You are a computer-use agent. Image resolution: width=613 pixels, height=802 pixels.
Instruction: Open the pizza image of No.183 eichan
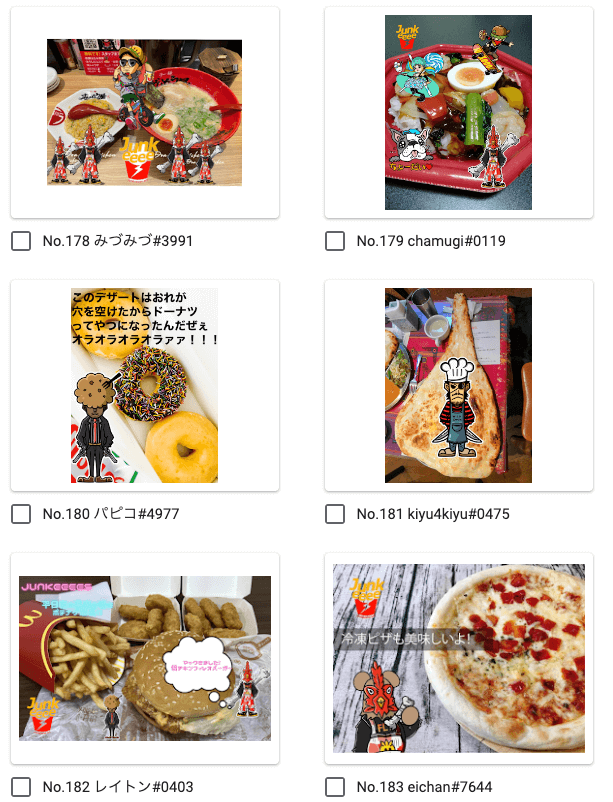coord(458,659)
